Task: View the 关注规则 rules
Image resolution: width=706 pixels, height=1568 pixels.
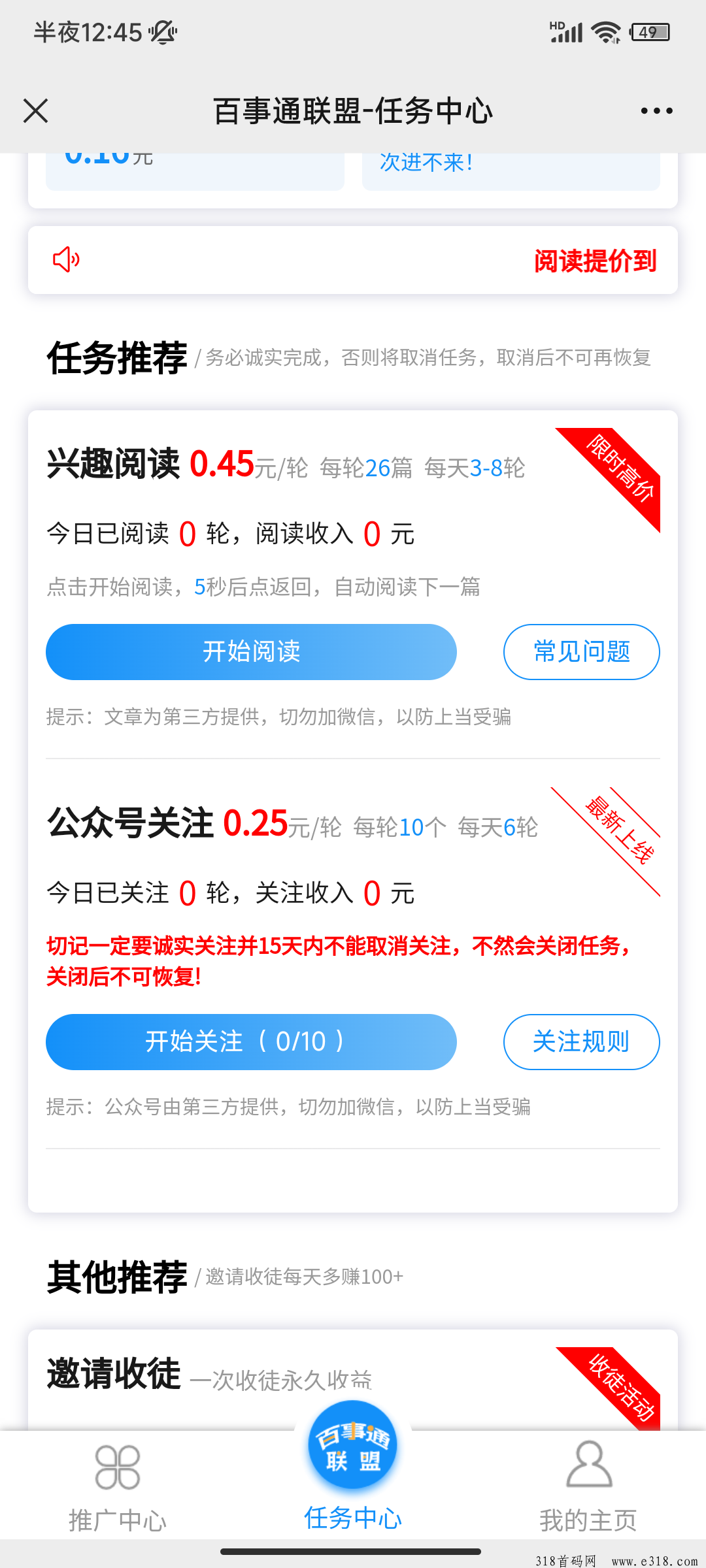Action: pyautogui.click(x=581, y=1042)
